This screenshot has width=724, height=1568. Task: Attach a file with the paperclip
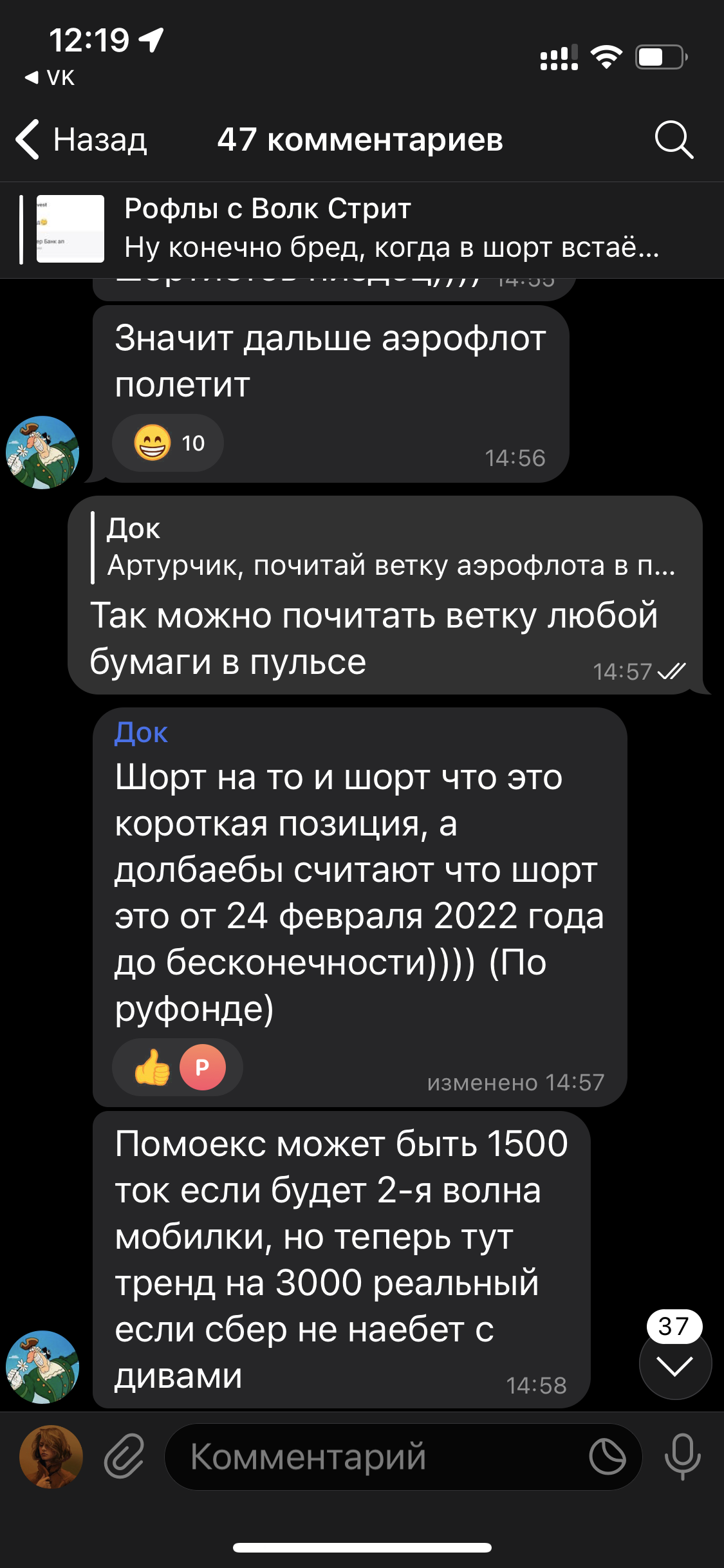click(x=124, y=1456)
